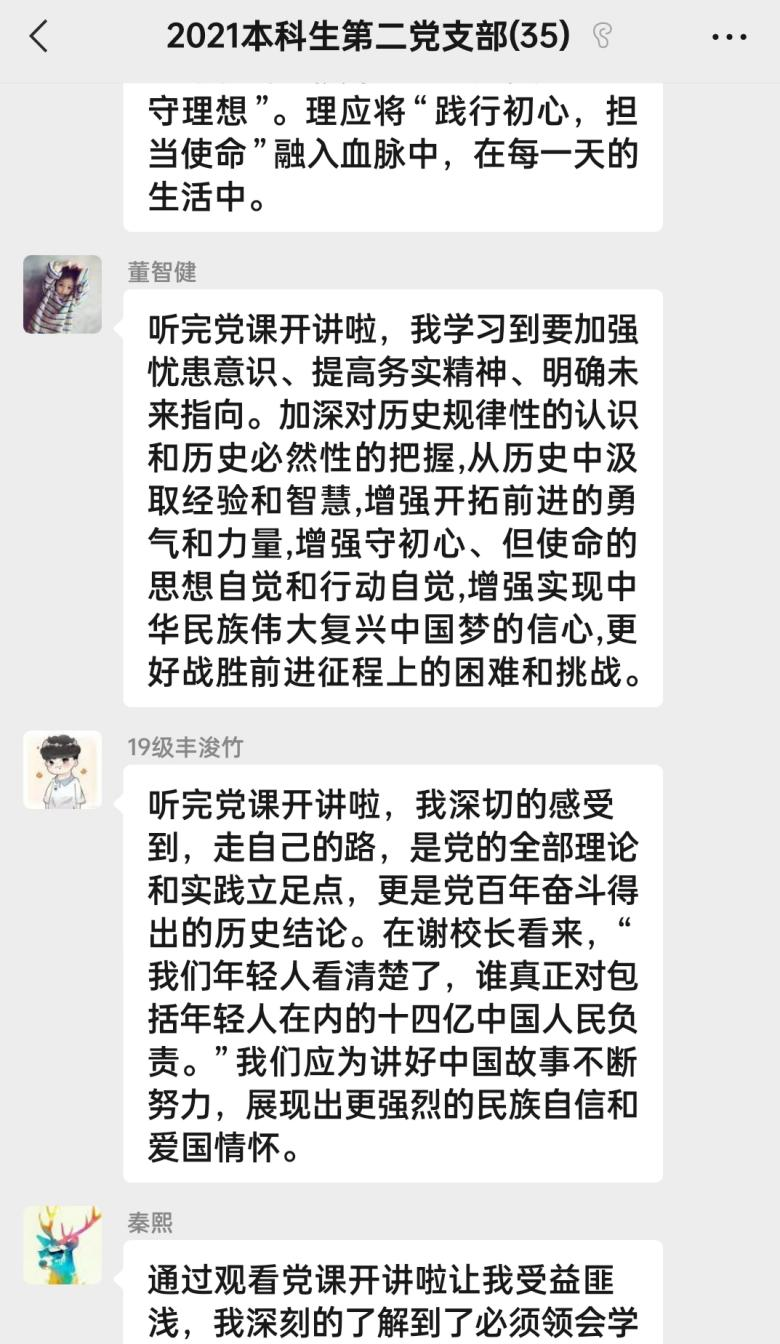Screen dimensions: 780x1344
Task: Open the three-dot chat options menu
Action: pos(728,37)
